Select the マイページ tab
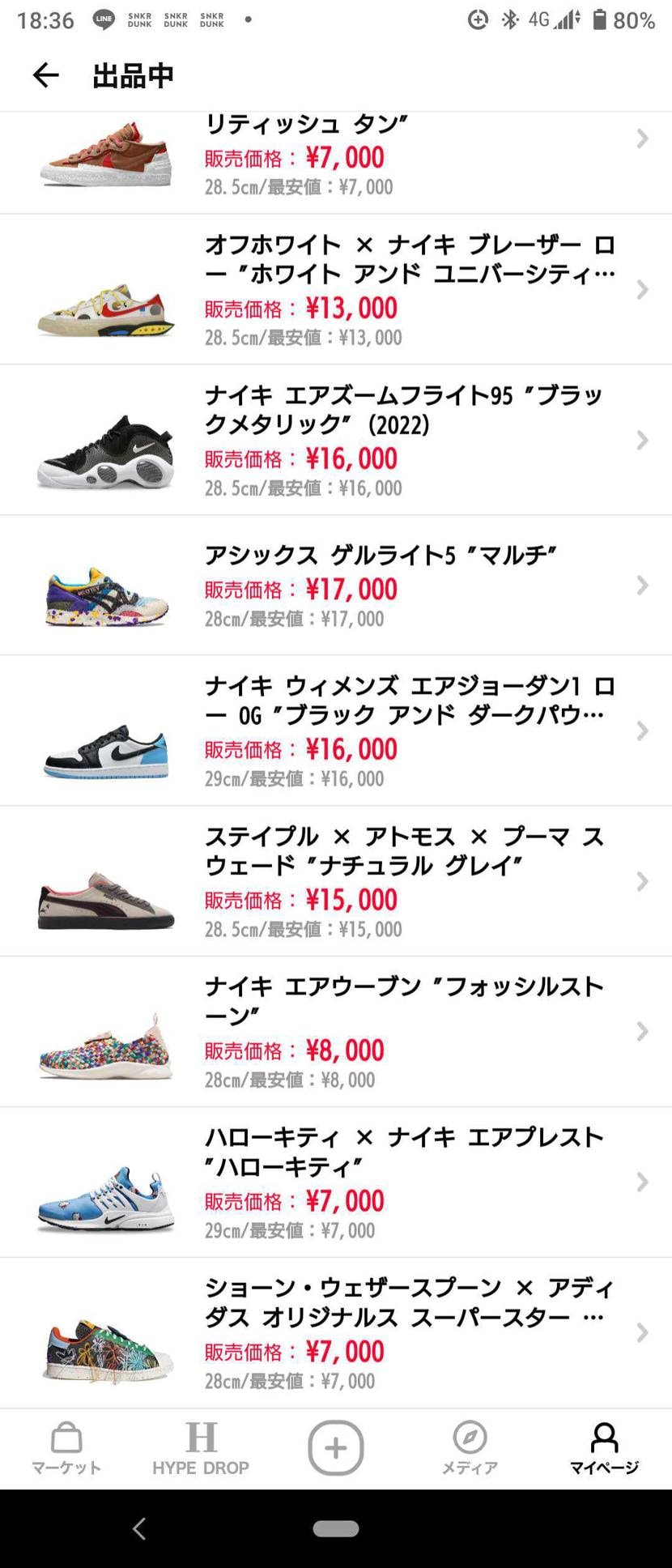Viewport: 672px width, 1568px height. tap(604, 1448)
